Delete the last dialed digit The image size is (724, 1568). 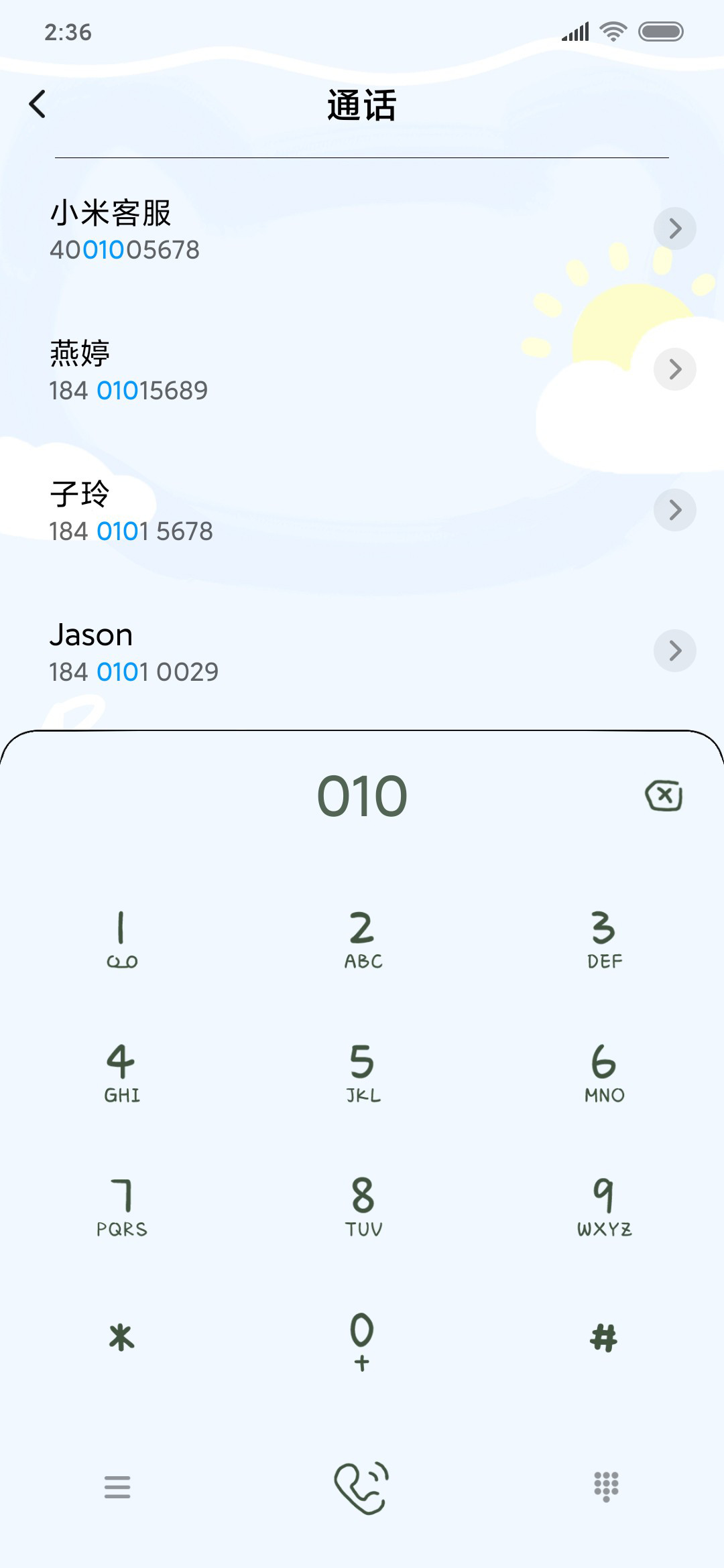pos(664,795)
